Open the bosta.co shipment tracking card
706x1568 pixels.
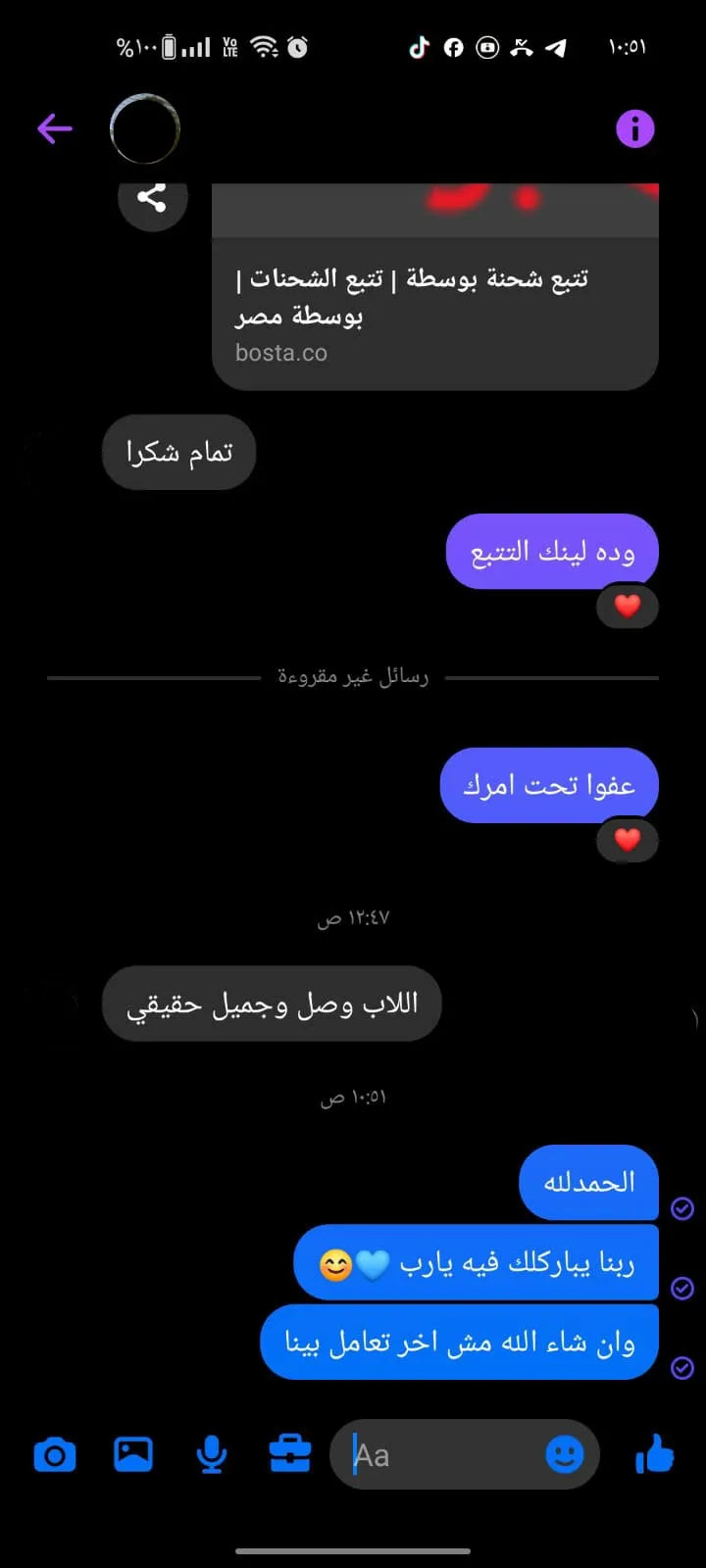point(434,312)
